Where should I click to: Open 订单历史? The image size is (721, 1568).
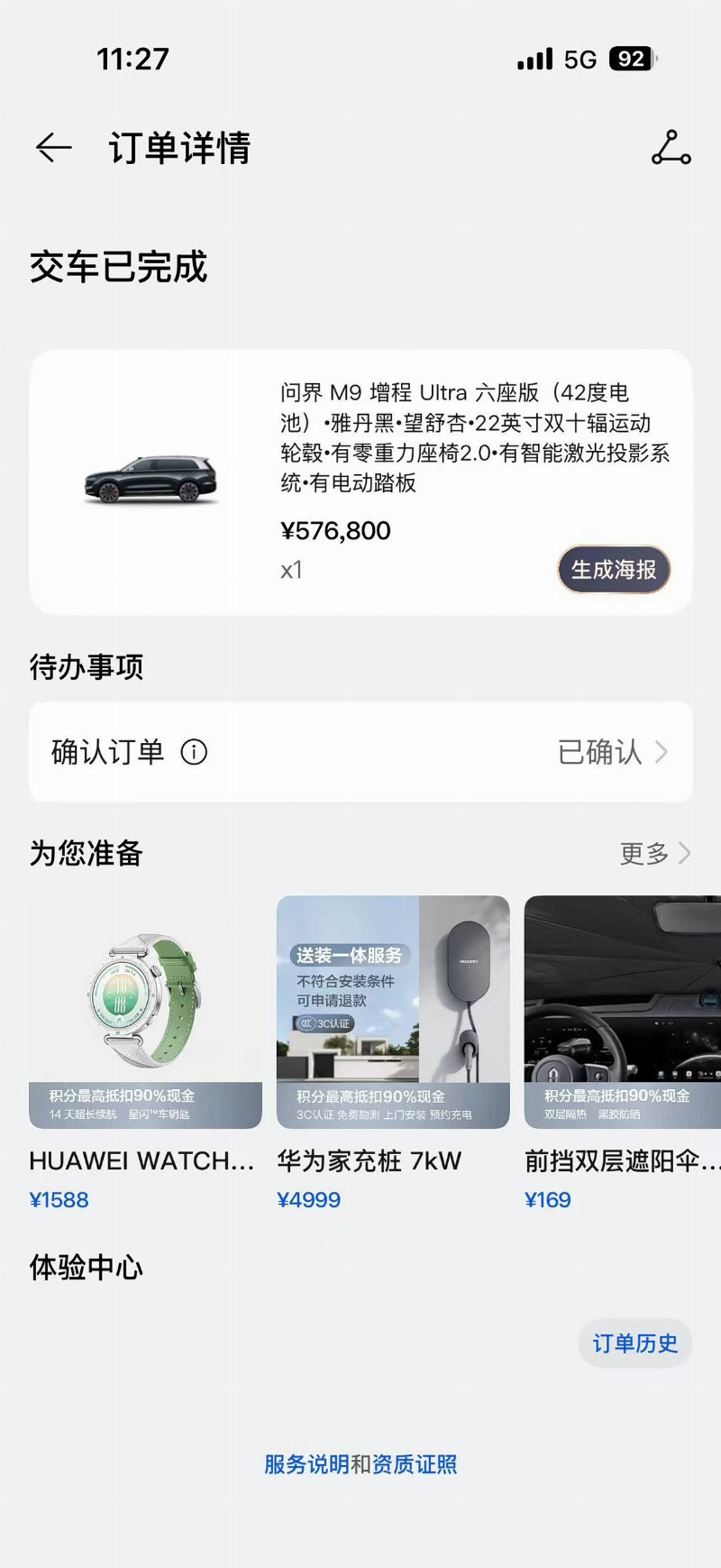(x=634, y=1343)
